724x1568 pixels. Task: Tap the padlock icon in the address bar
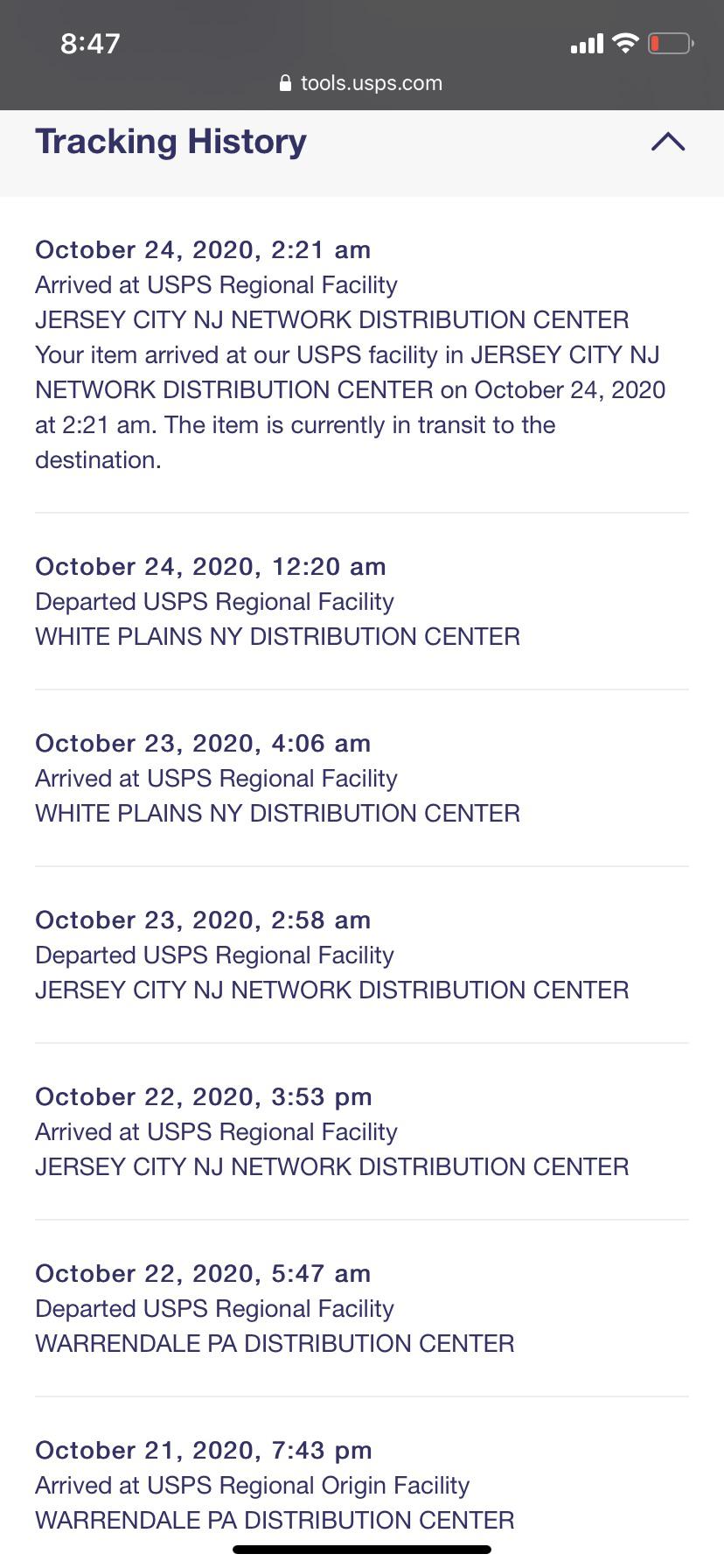point(286,83)
